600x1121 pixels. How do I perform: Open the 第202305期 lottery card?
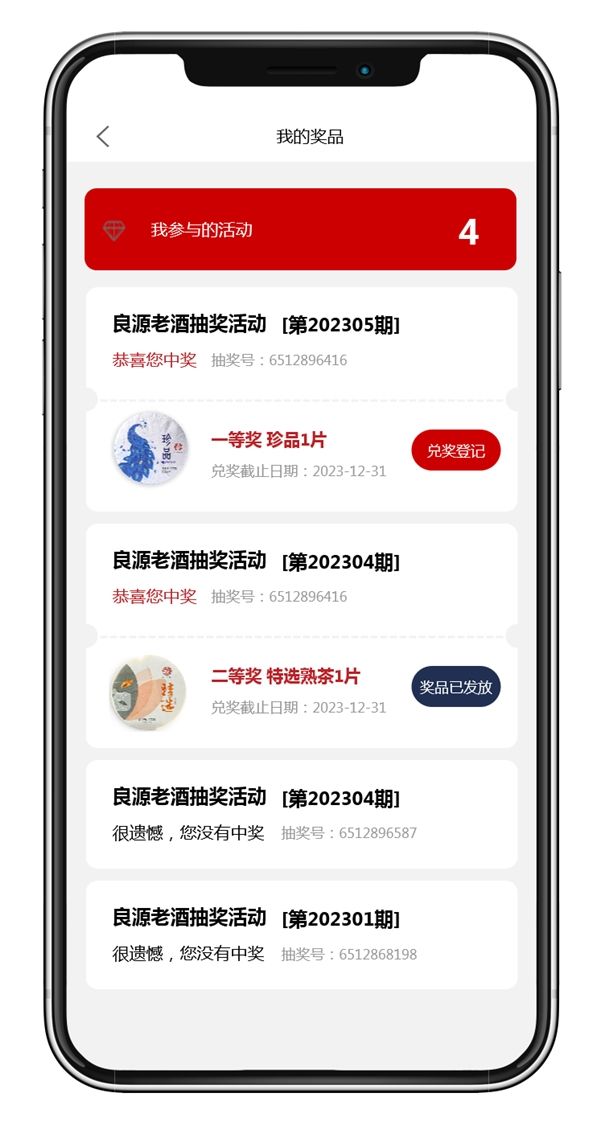pos(300,341)
